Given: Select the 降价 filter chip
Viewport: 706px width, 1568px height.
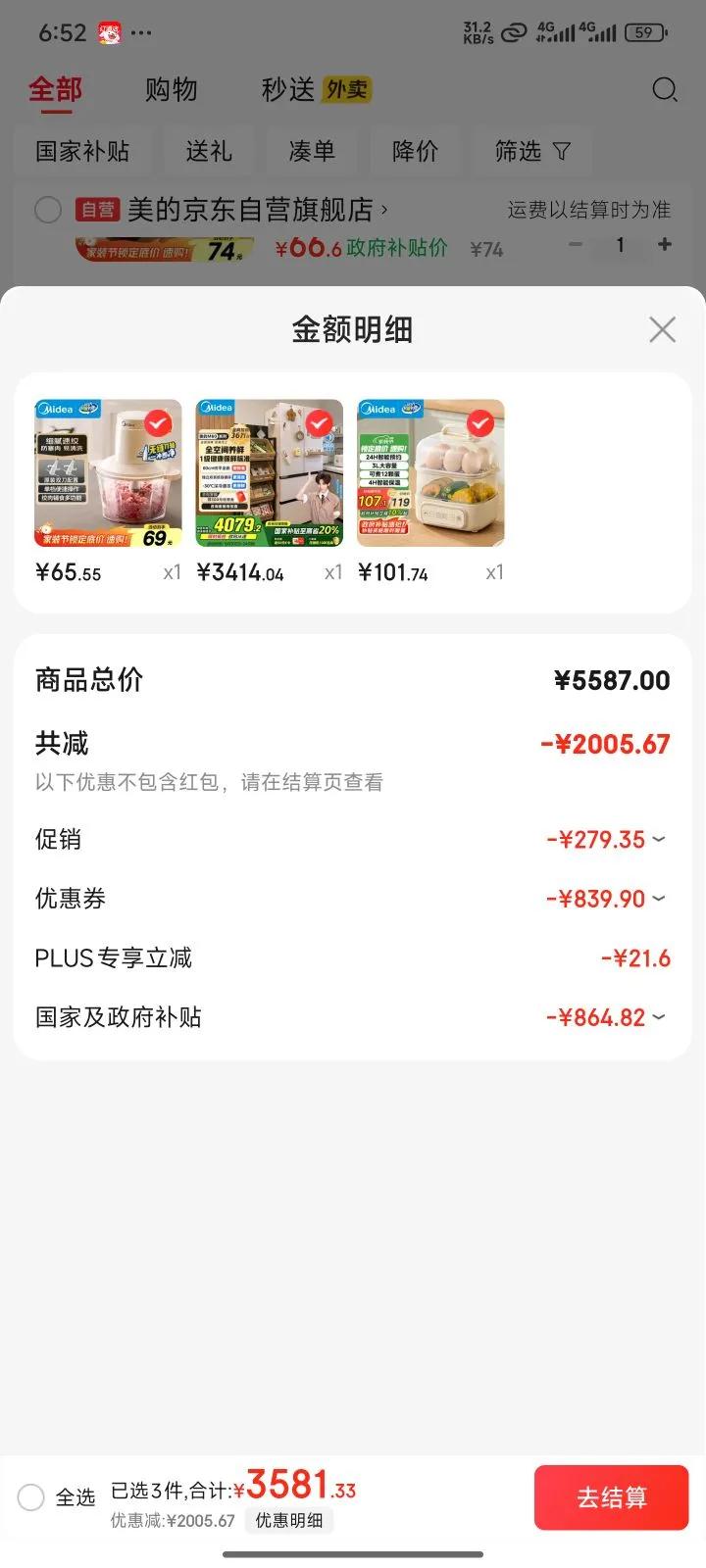Looking at the screenshot, I should [415, 151].
